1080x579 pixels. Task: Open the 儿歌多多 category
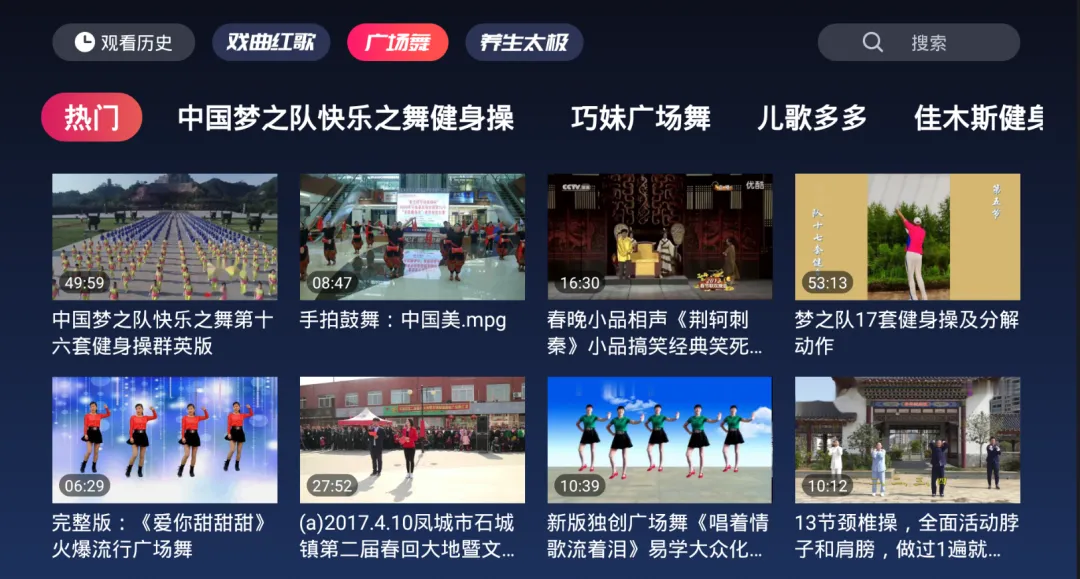(811, 118)
